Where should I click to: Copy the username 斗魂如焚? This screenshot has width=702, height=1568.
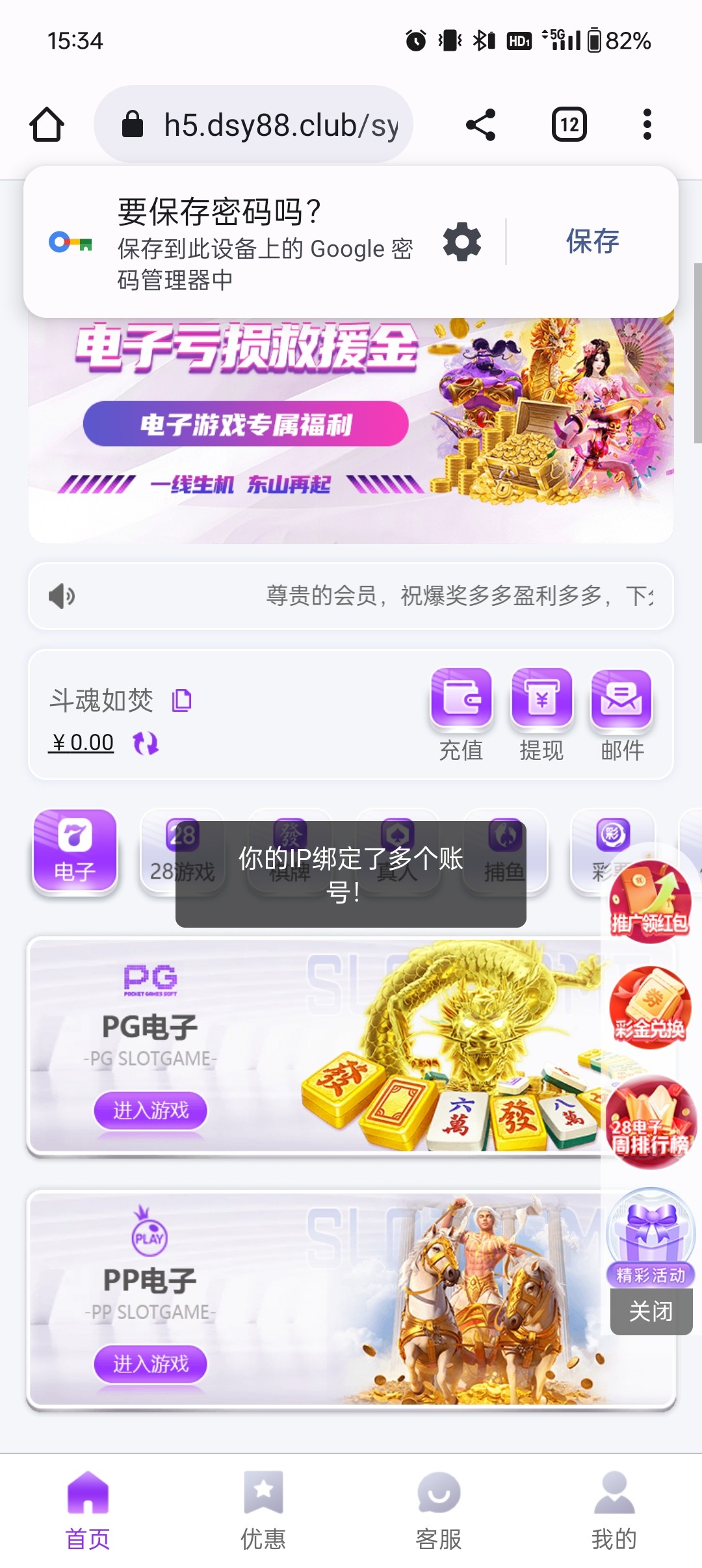pos(182,700)
